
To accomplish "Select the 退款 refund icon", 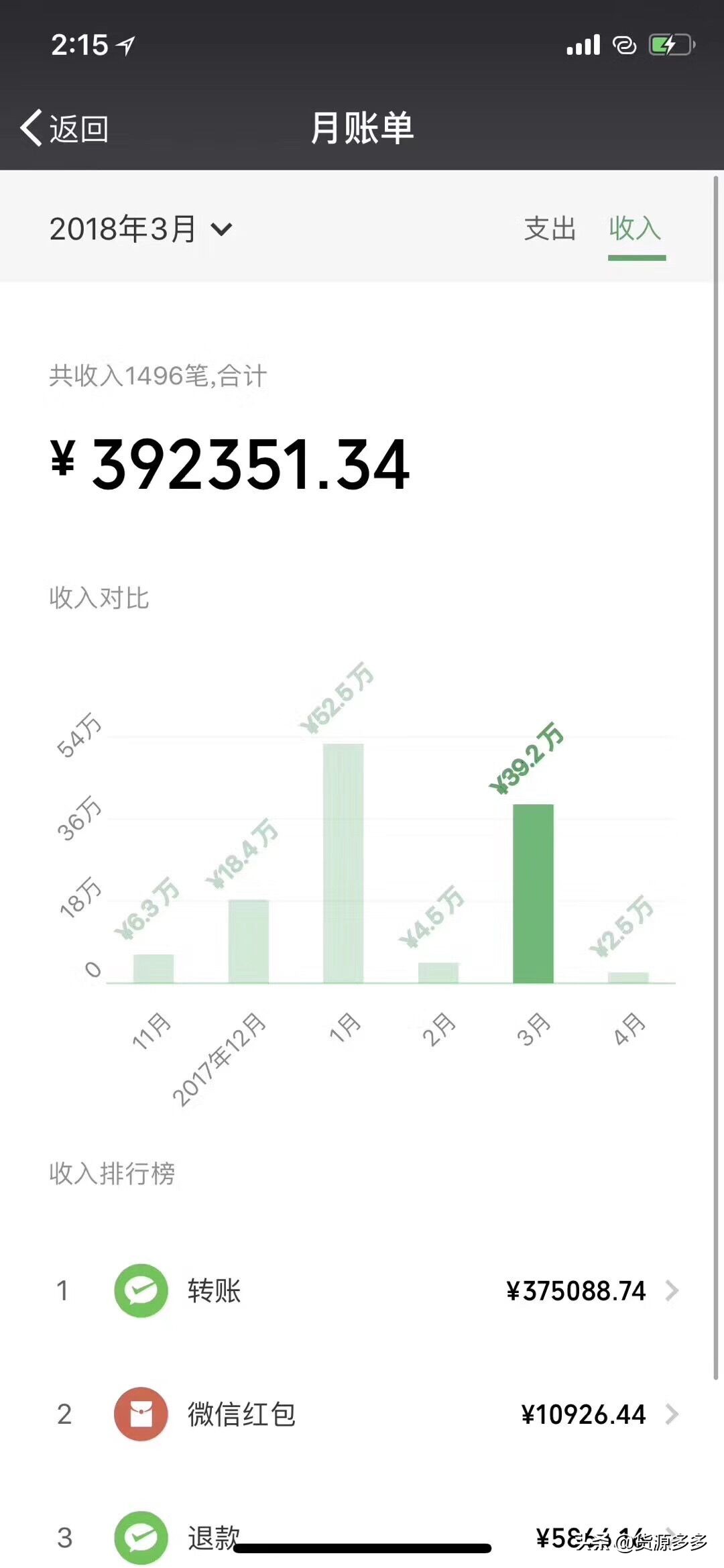I will click(x=141, y=1536).
